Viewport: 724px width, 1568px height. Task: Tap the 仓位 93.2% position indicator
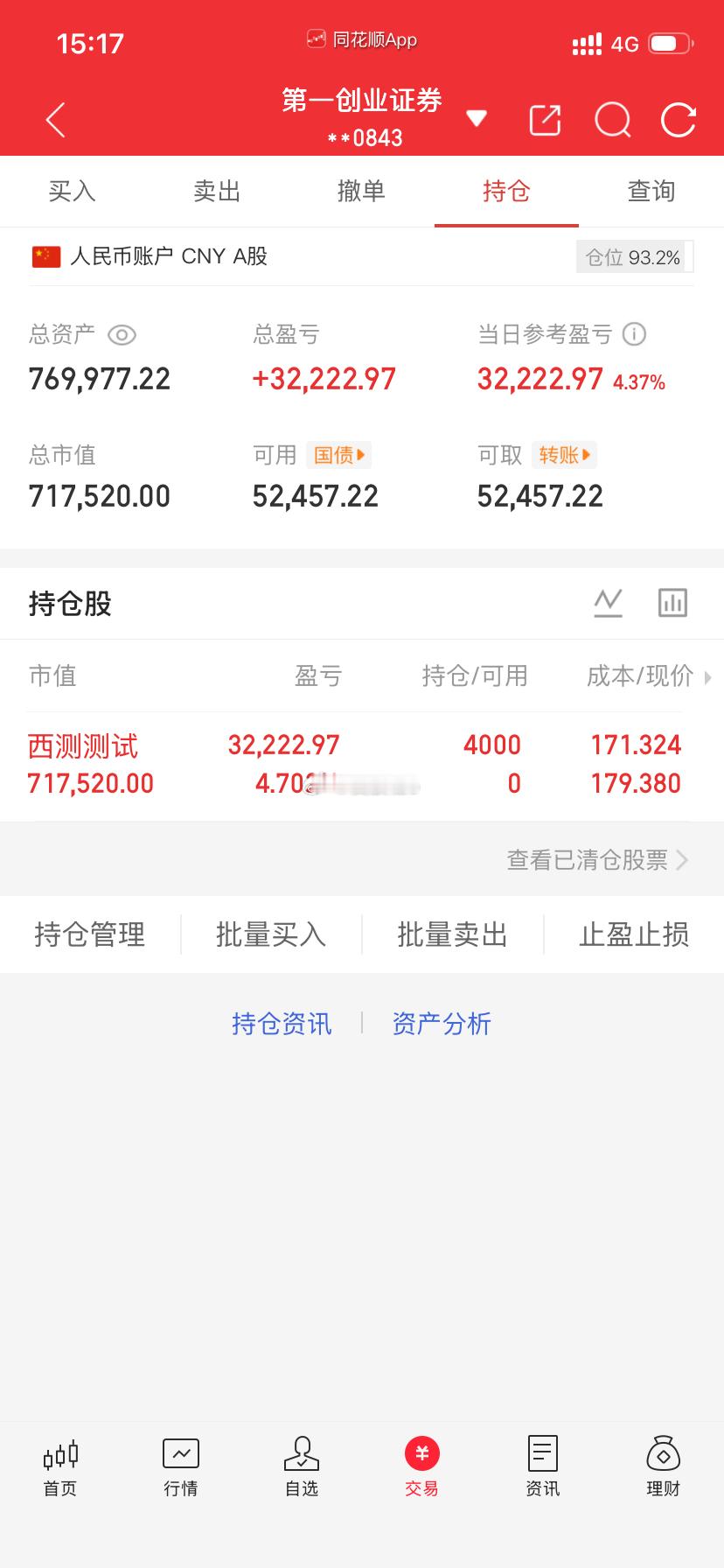pyautogui.click(x=633, y=256)
